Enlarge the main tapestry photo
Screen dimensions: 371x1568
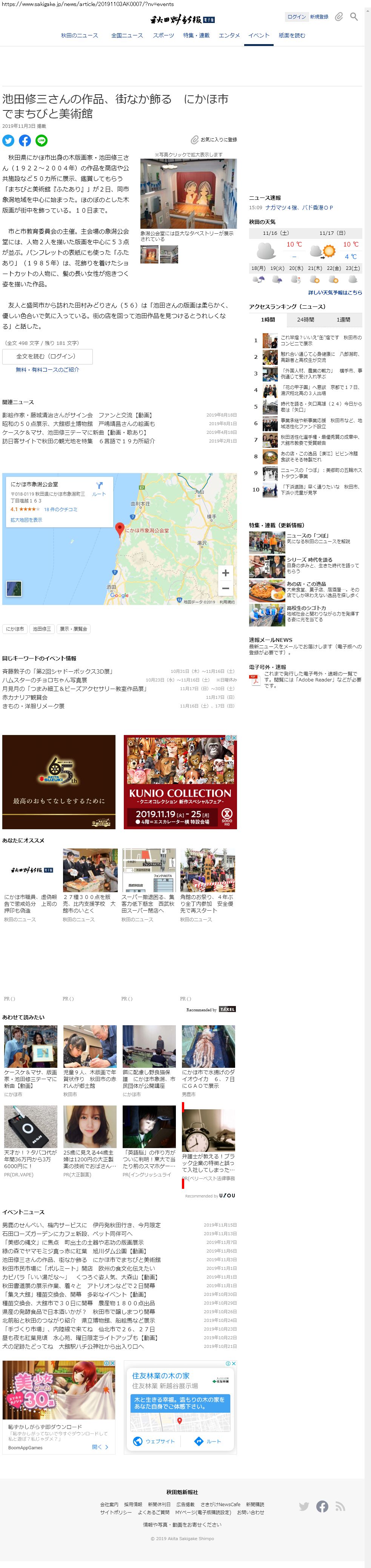[x=188, y=194]
